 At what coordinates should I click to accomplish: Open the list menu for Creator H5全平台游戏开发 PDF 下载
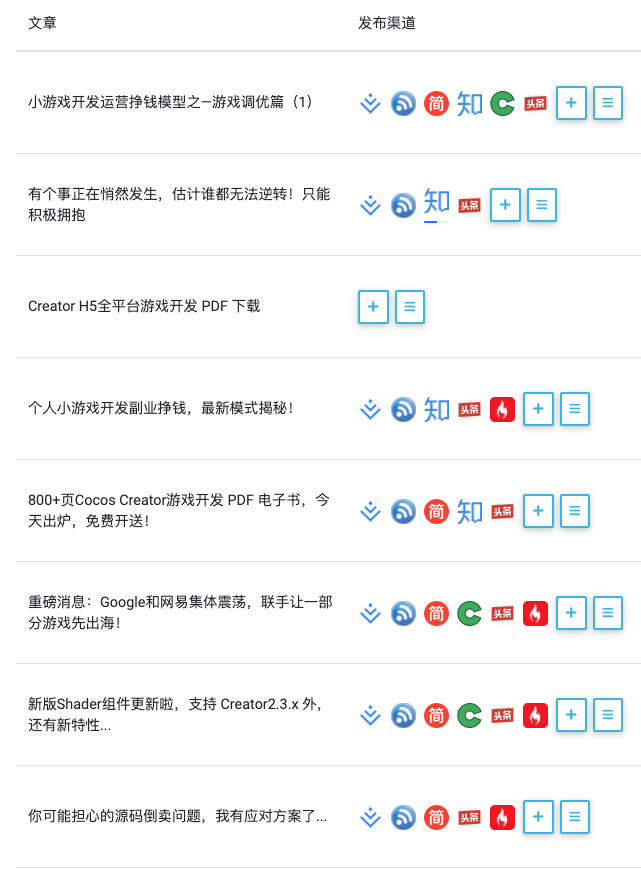tap(410, 307)
